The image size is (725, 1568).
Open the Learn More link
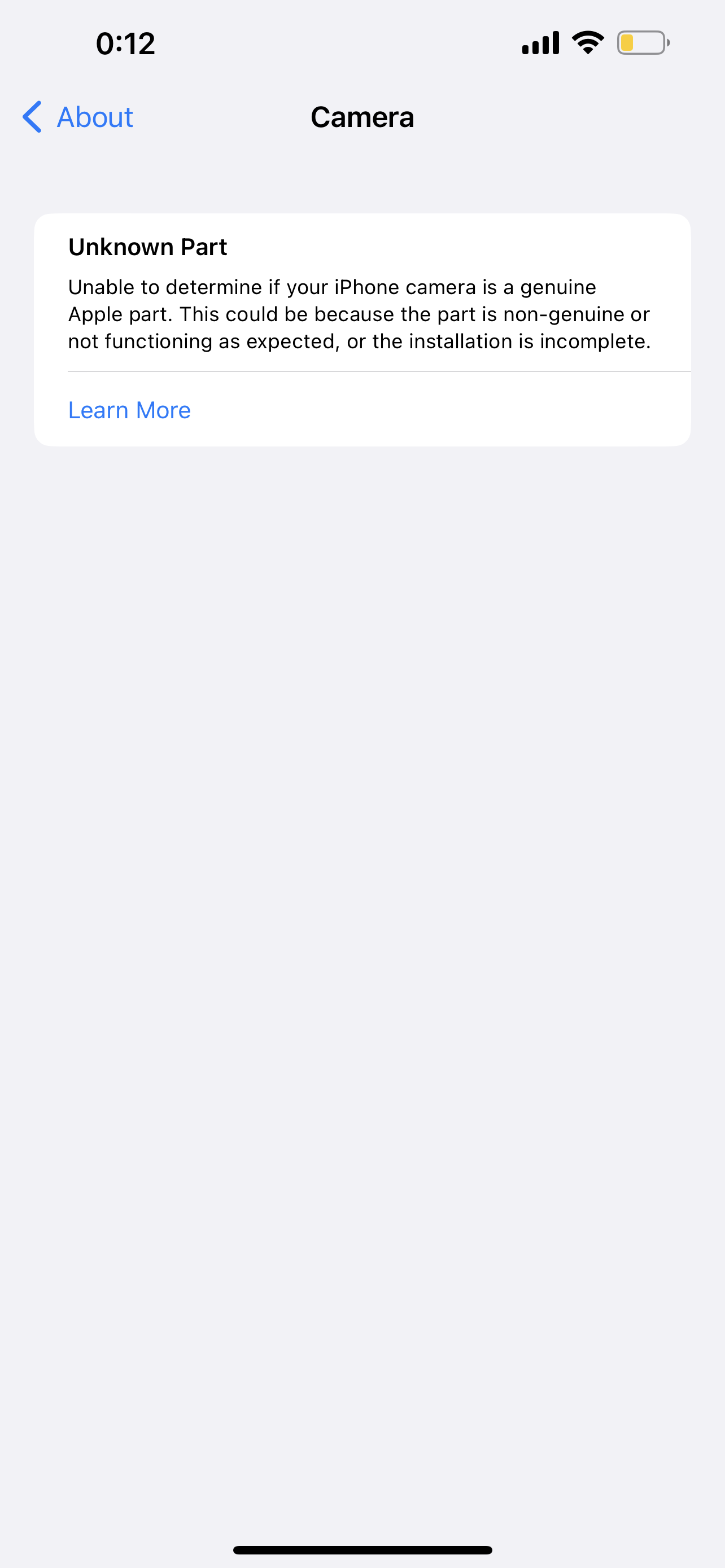pos(129,410)
